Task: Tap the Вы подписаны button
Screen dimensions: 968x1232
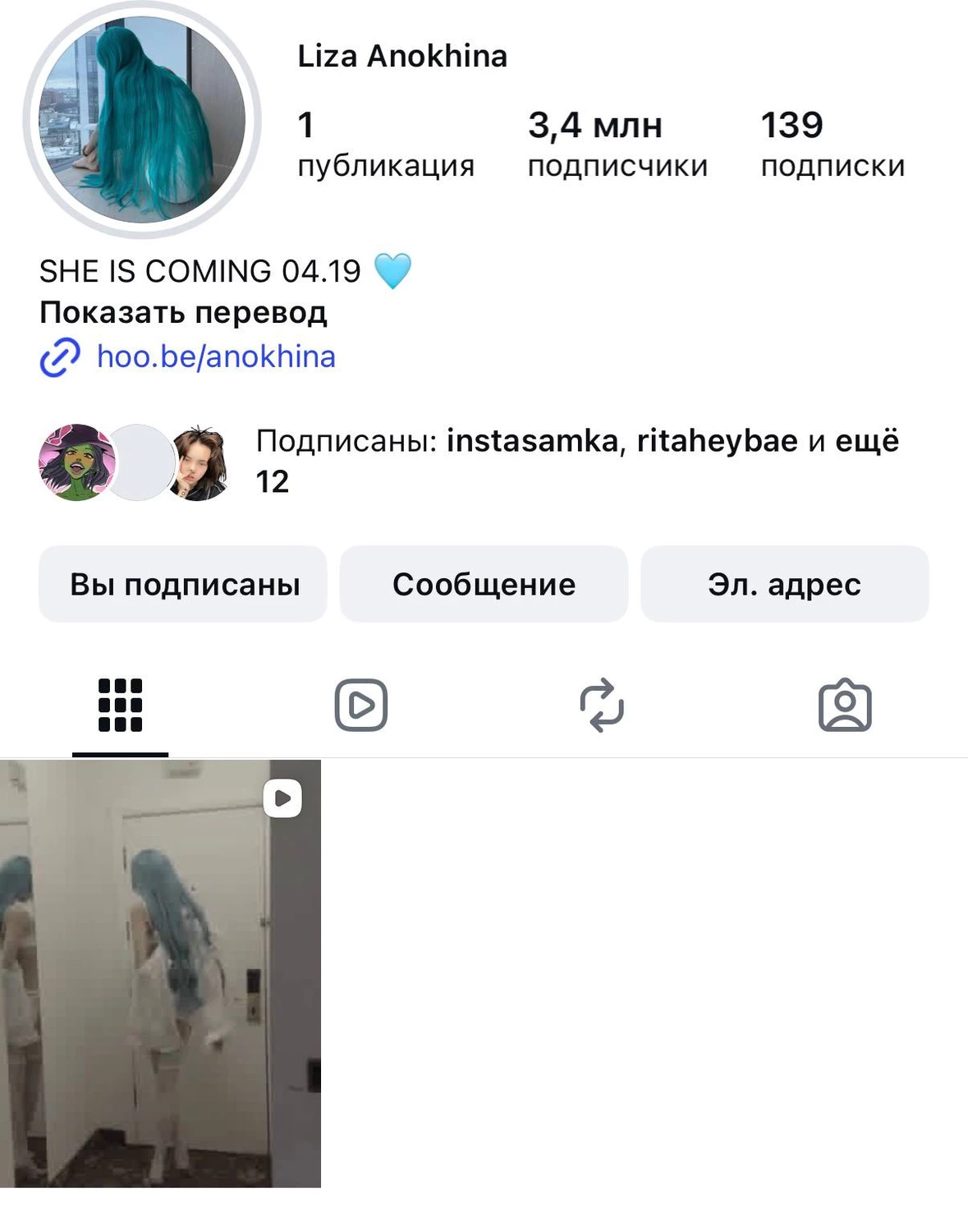Action: click(183, 584)
